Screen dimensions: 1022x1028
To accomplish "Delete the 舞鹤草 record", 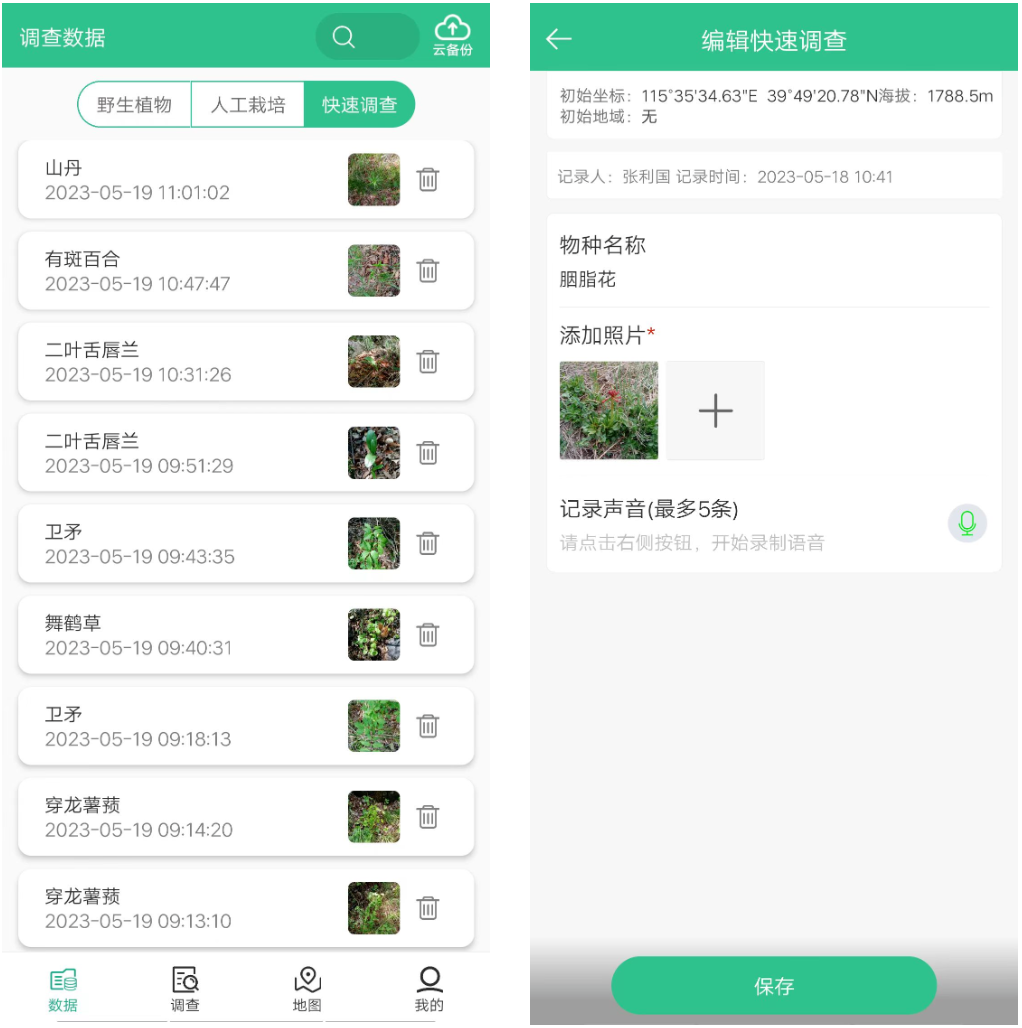I will (428, 635).
